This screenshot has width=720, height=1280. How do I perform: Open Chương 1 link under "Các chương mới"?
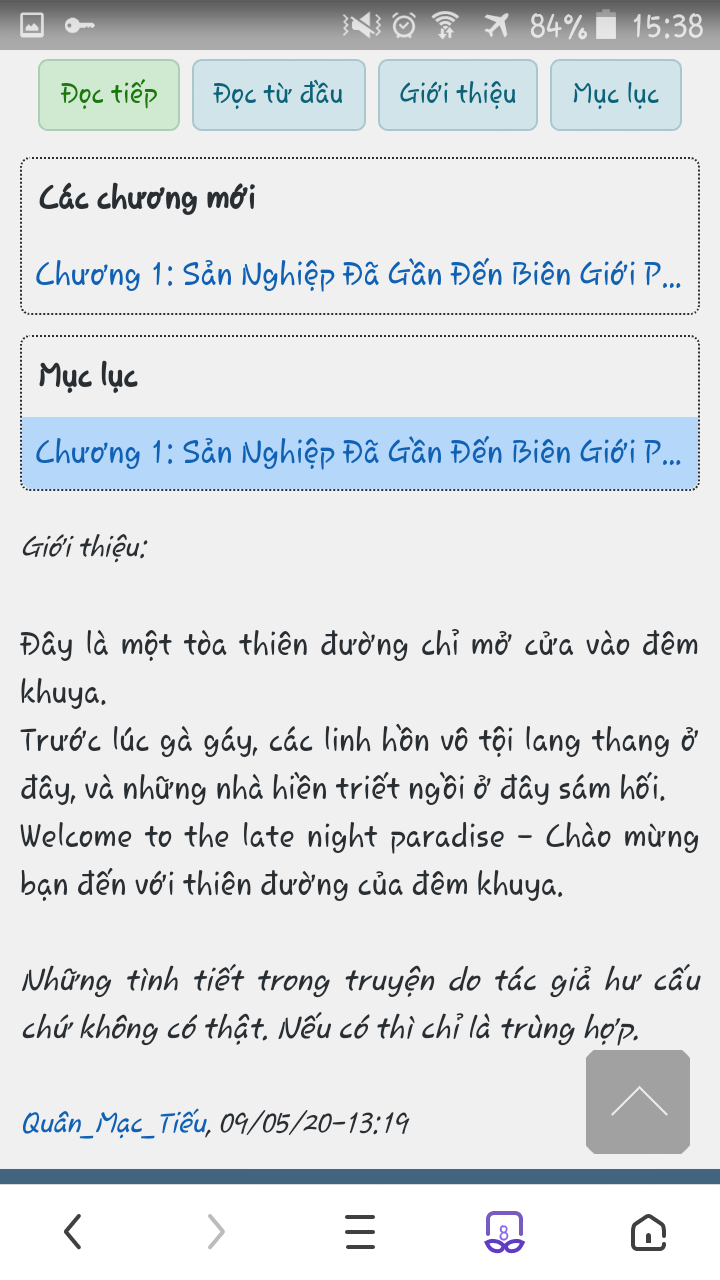click(x=360, y=271)
